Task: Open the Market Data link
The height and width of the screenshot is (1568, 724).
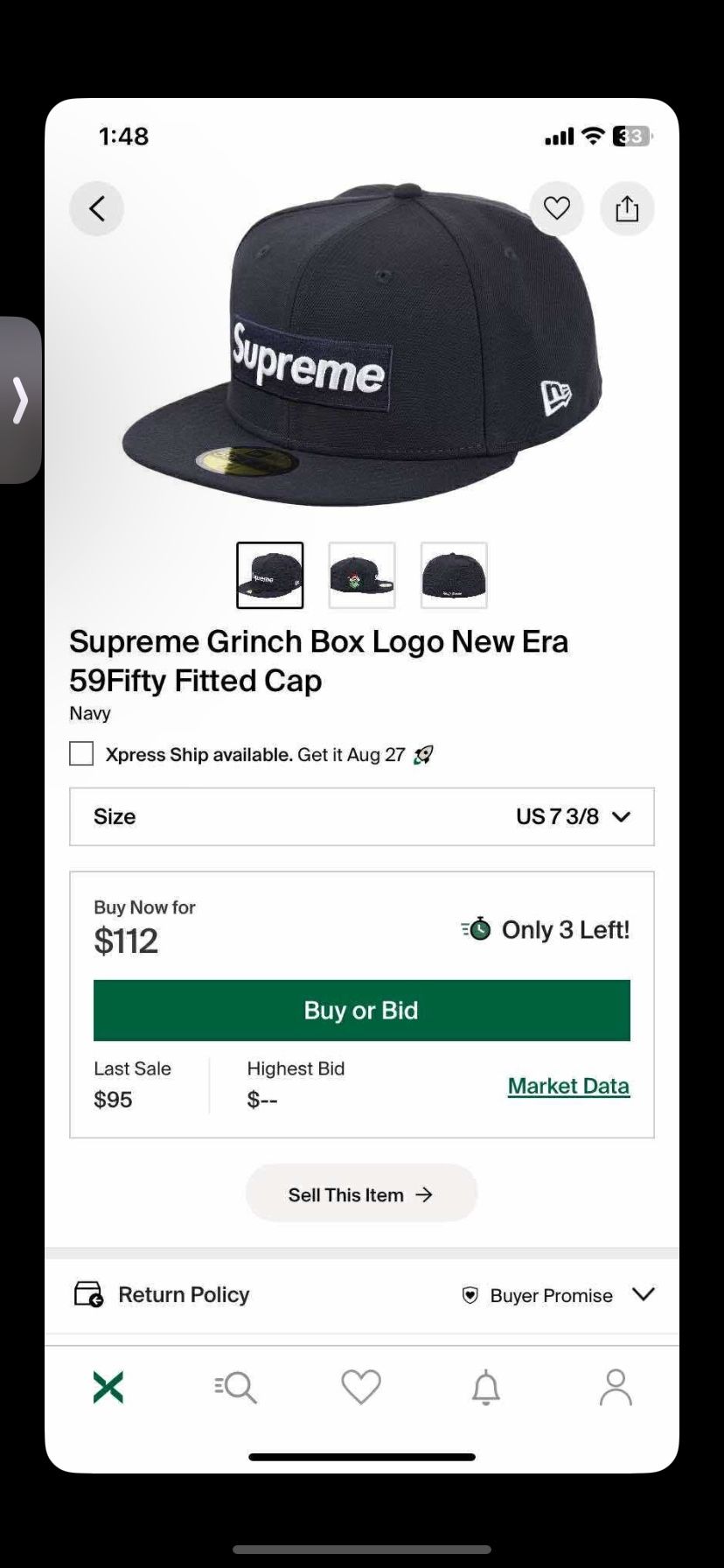Action: pyautogui.click(x=568, y=1086)
